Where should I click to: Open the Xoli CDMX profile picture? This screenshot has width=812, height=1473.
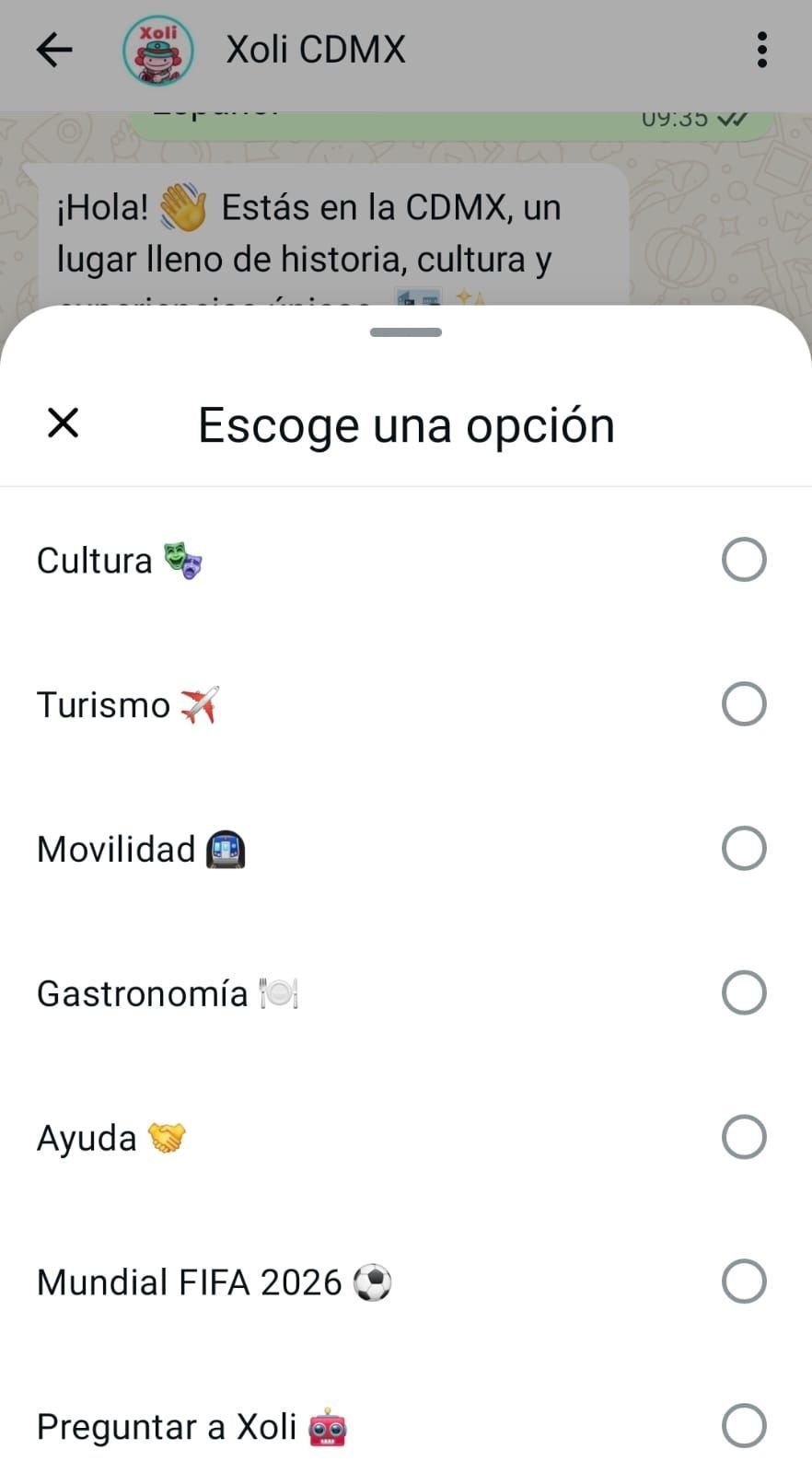tap(158, 52)
